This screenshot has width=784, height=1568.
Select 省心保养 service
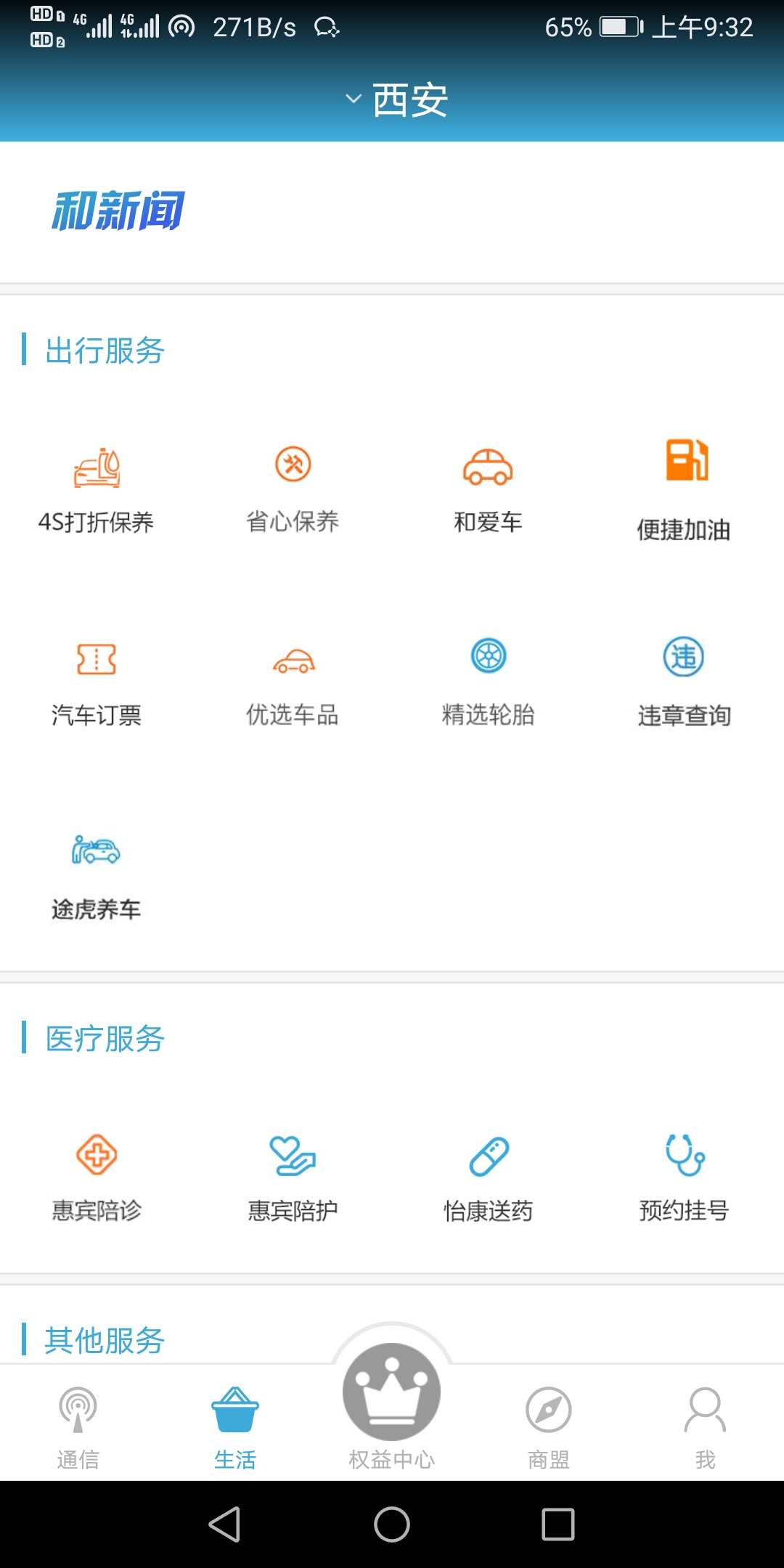click(293, 491)
